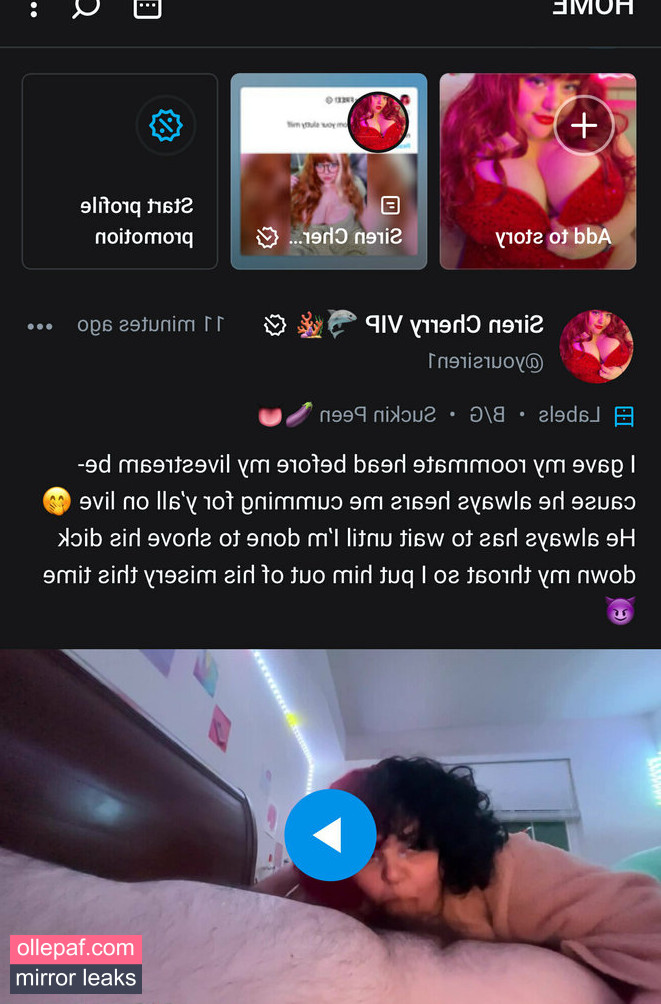Open search from the header
The image size is (661, 1004).
click(86, 9)
